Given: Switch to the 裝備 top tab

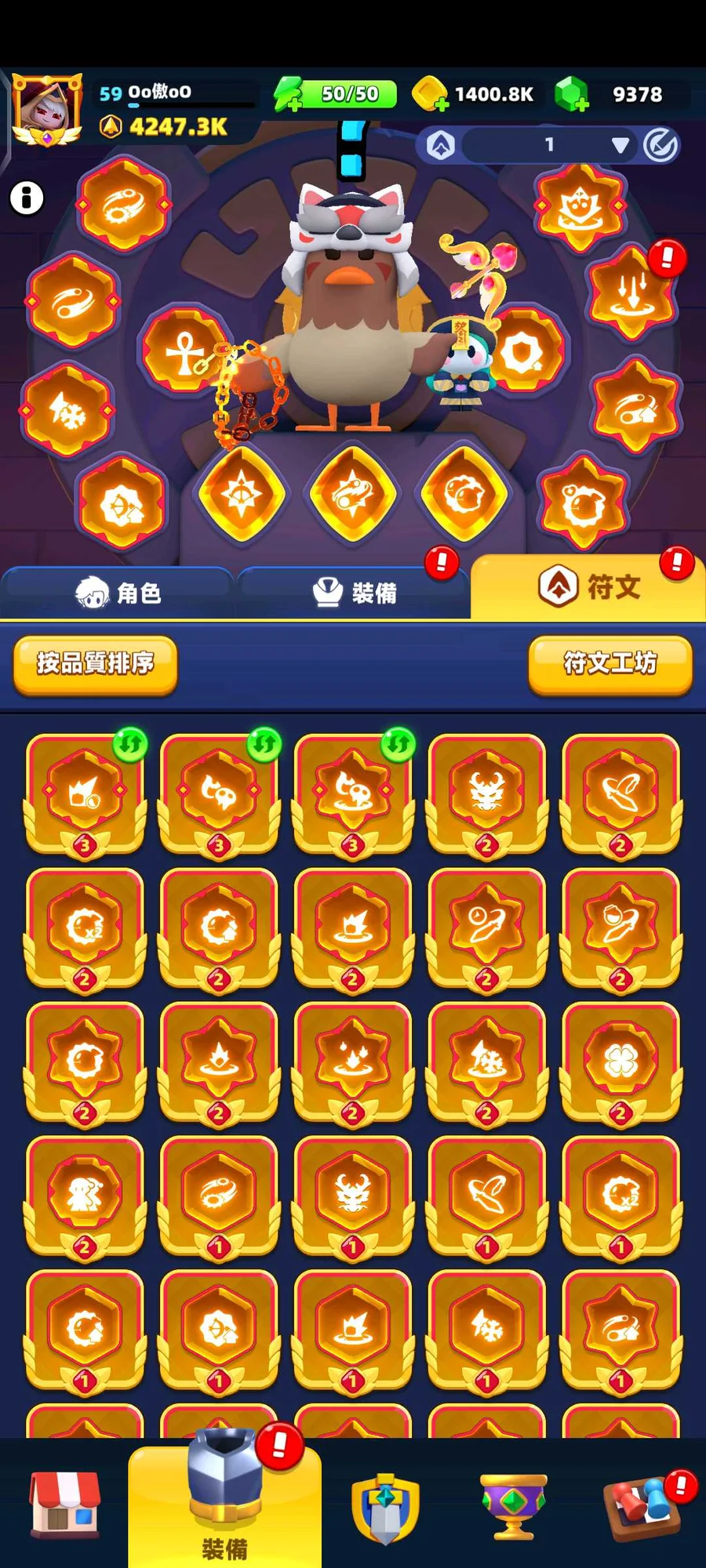Looking at the screenshot, I should pos(353,593).
